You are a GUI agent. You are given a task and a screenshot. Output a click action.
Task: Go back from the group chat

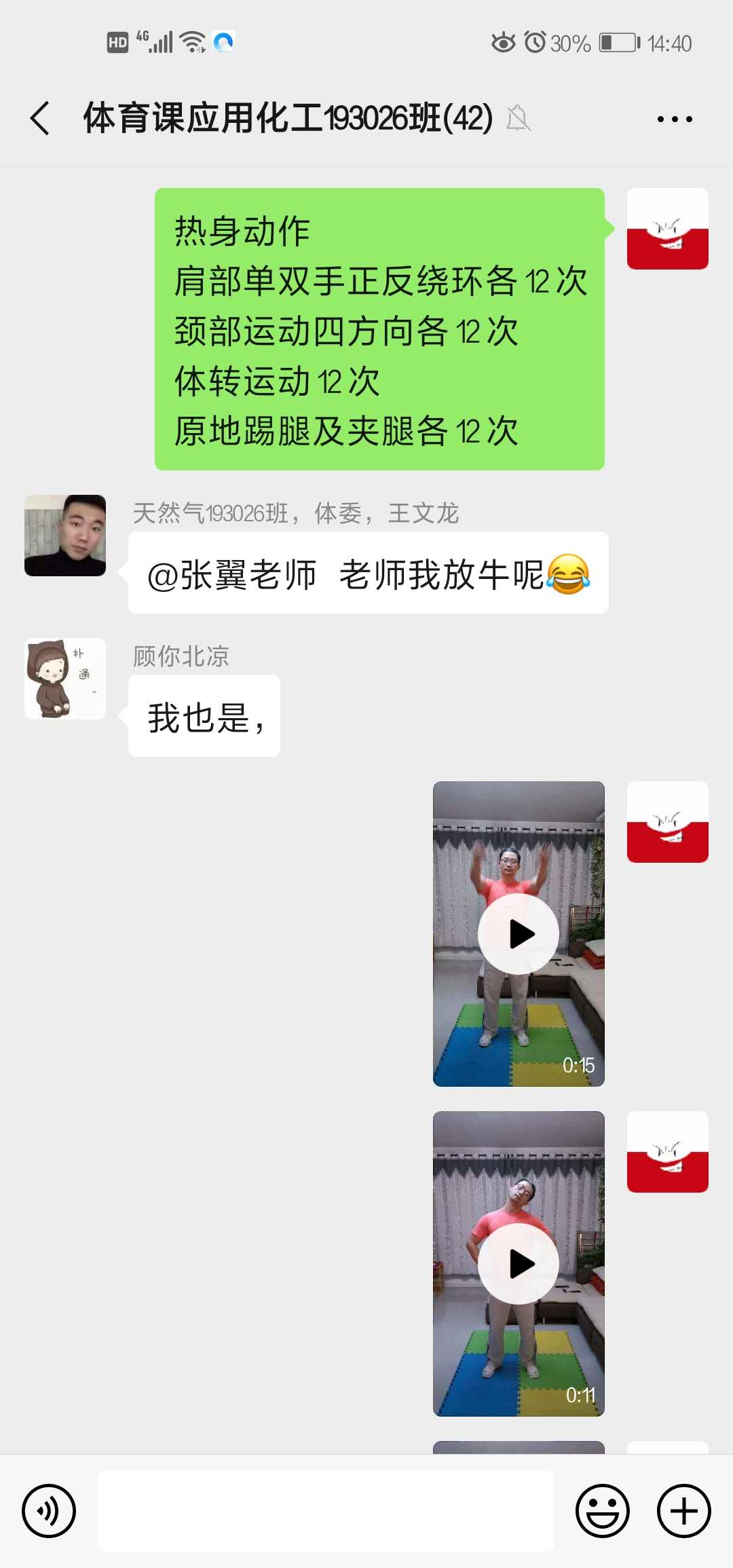(41, 118)
